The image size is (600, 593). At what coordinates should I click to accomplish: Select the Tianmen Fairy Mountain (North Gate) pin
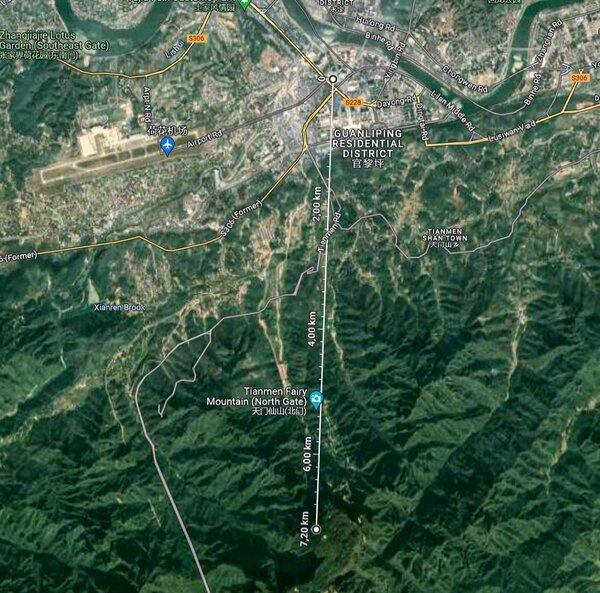pyautogui.click(x=316, y=400)
